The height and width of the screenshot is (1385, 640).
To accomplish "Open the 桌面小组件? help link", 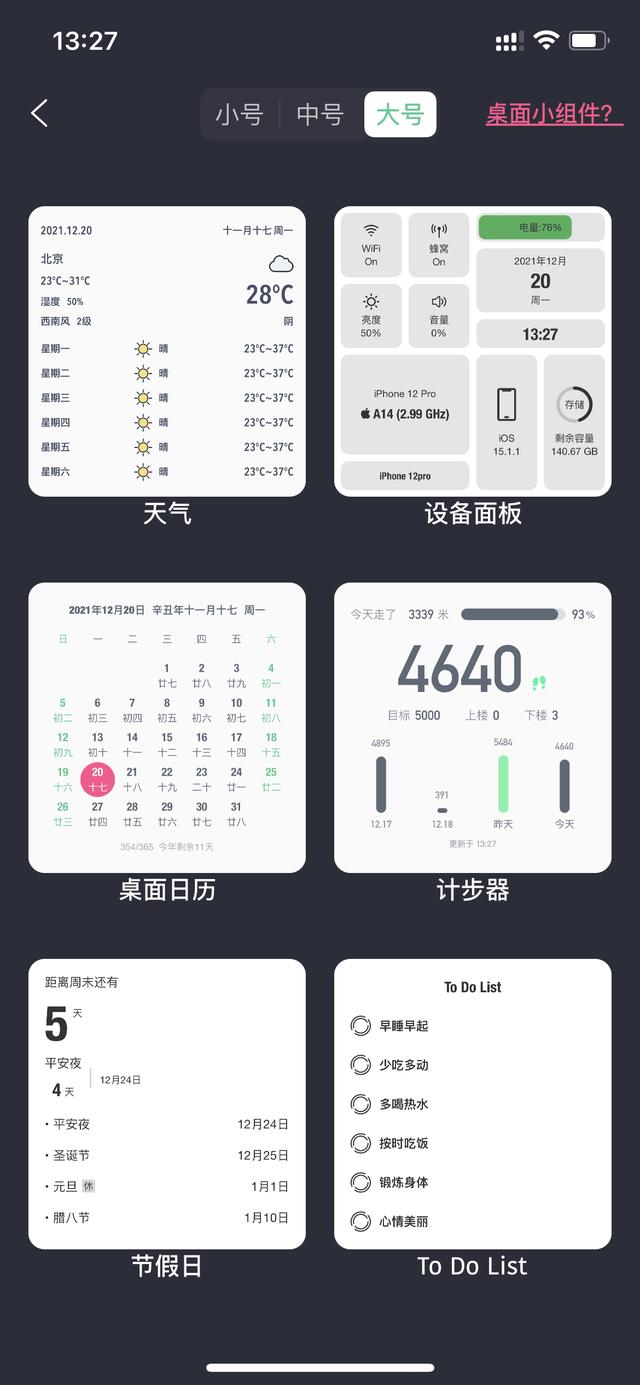I will pos(554,114).
